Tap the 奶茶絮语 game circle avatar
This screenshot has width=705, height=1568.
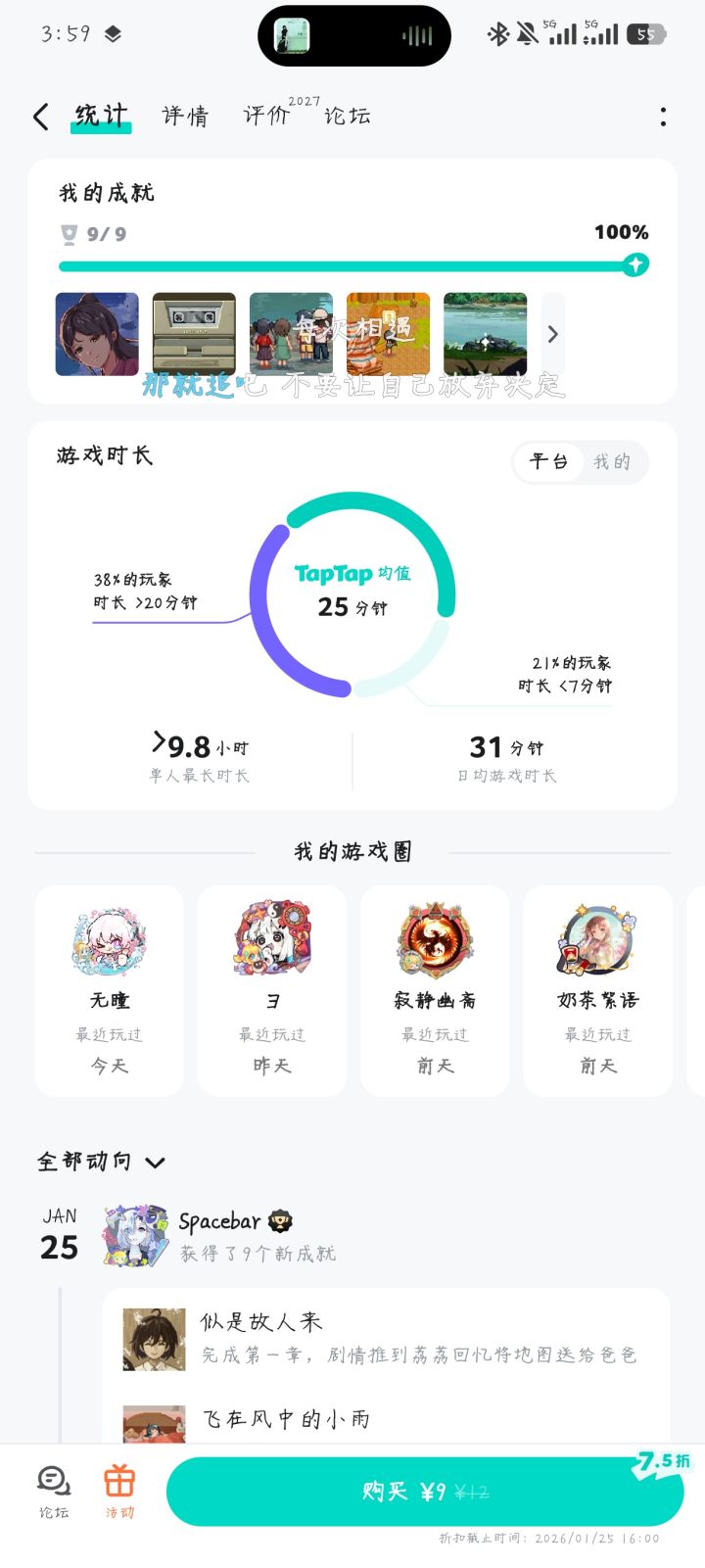(597, 940)
